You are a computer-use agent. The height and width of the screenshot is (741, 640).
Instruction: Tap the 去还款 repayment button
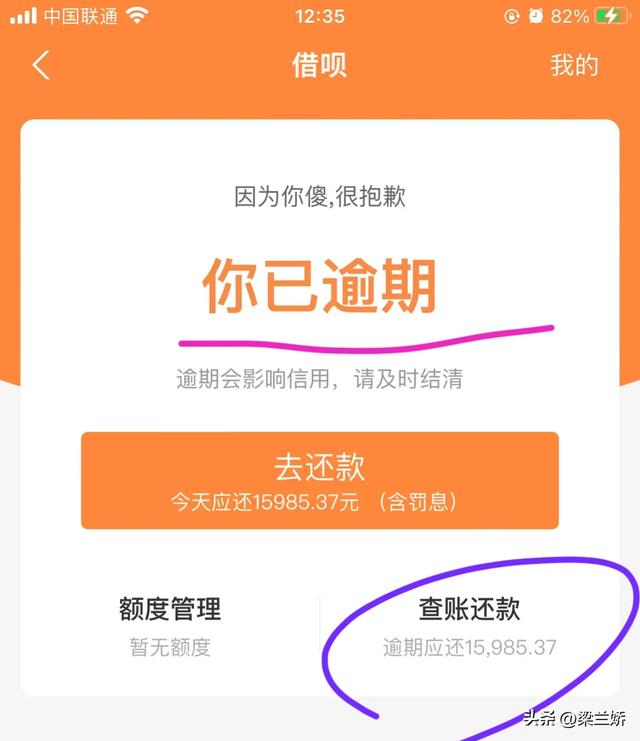tap(320, 480)
